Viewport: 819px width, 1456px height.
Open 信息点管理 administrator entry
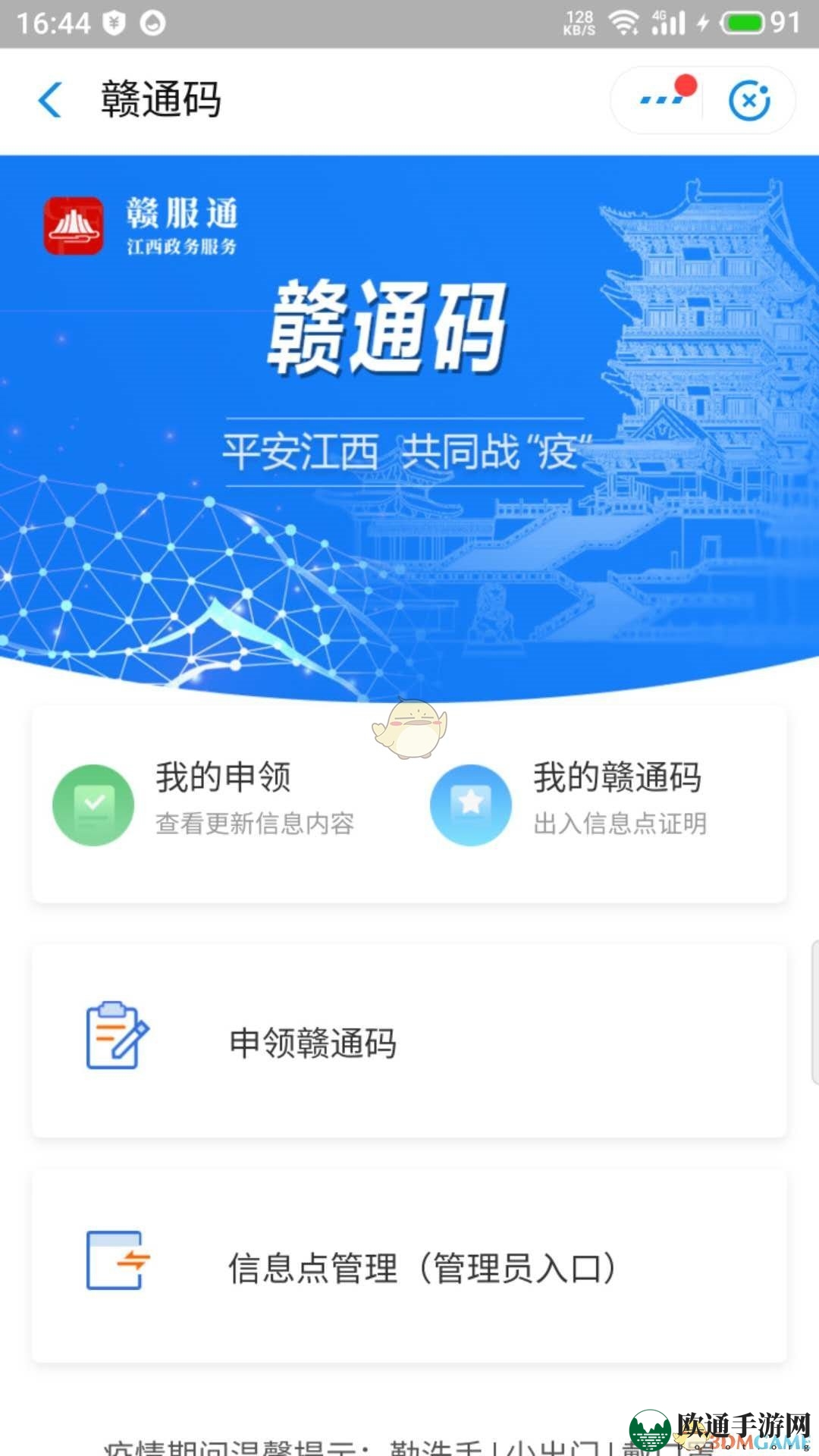409,1267
